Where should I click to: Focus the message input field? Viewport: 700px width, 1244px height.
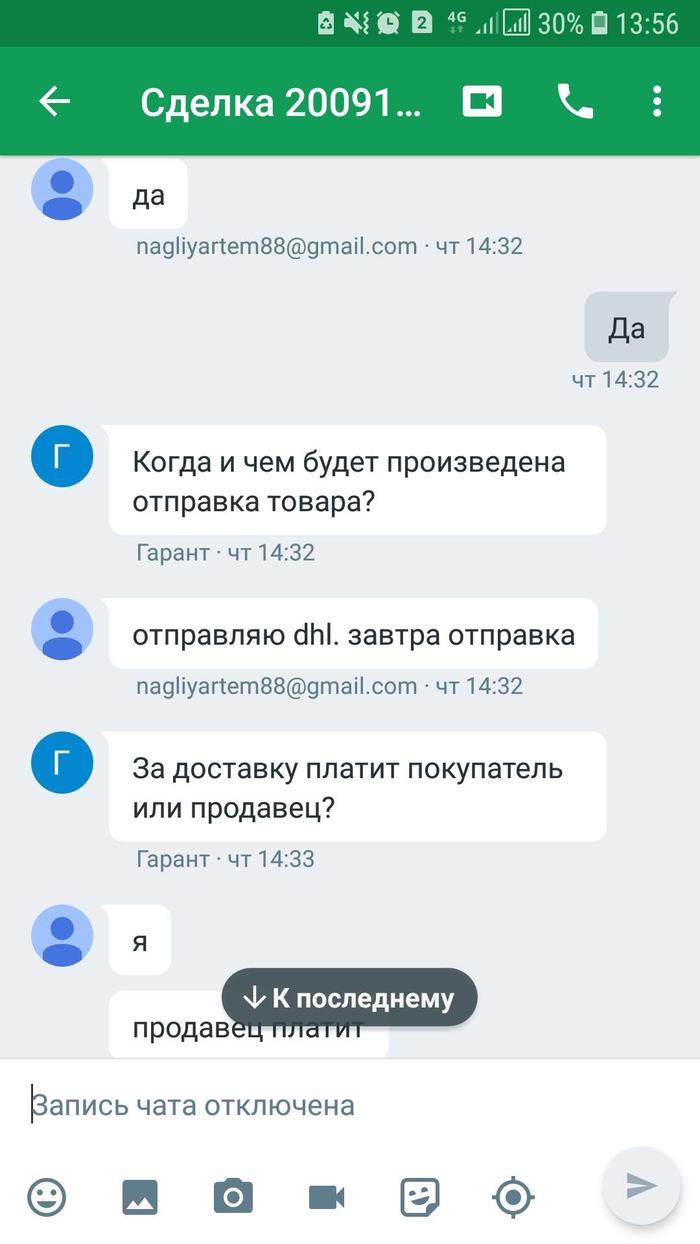pos(300,1105)
